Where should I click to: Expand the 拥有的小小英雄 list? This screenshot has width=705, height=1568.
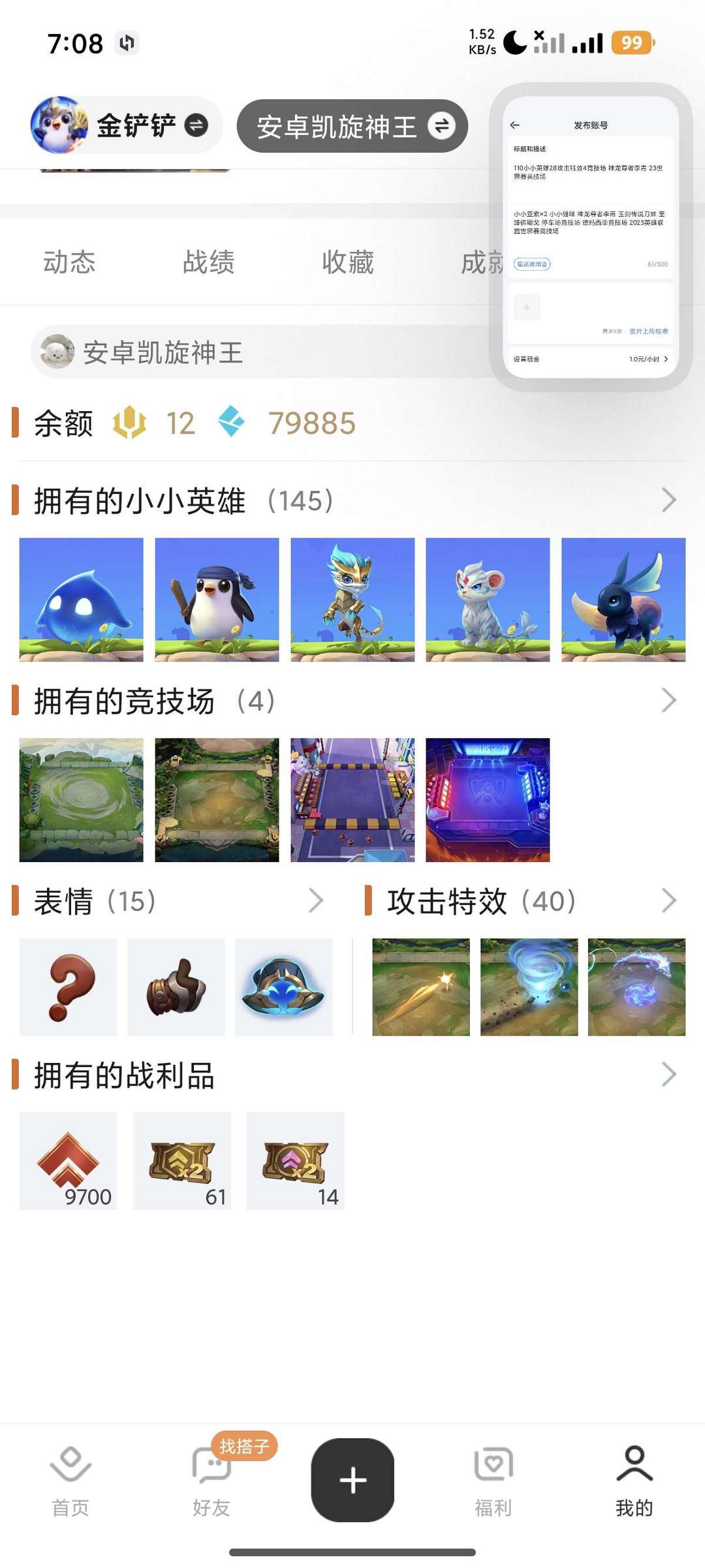click(x=668, y=500)
